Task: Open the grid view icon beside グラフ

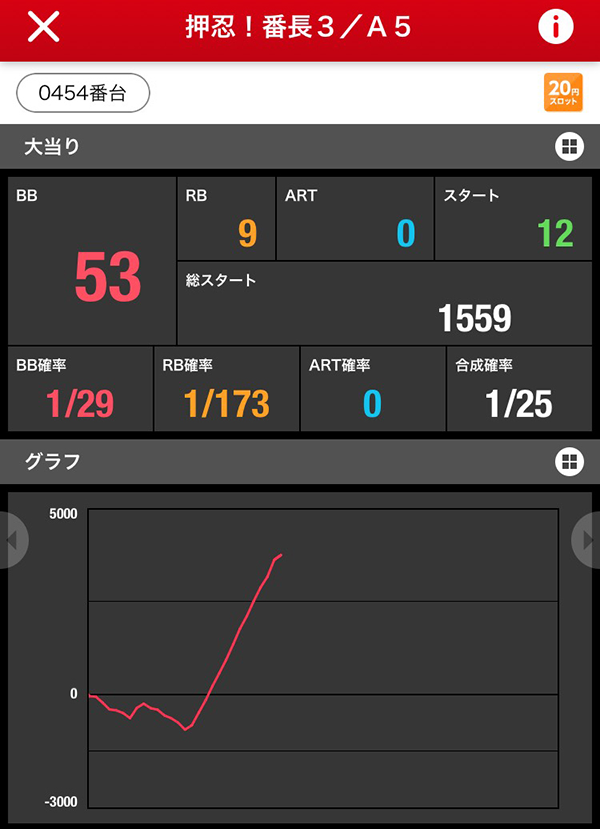Action: 568,461
